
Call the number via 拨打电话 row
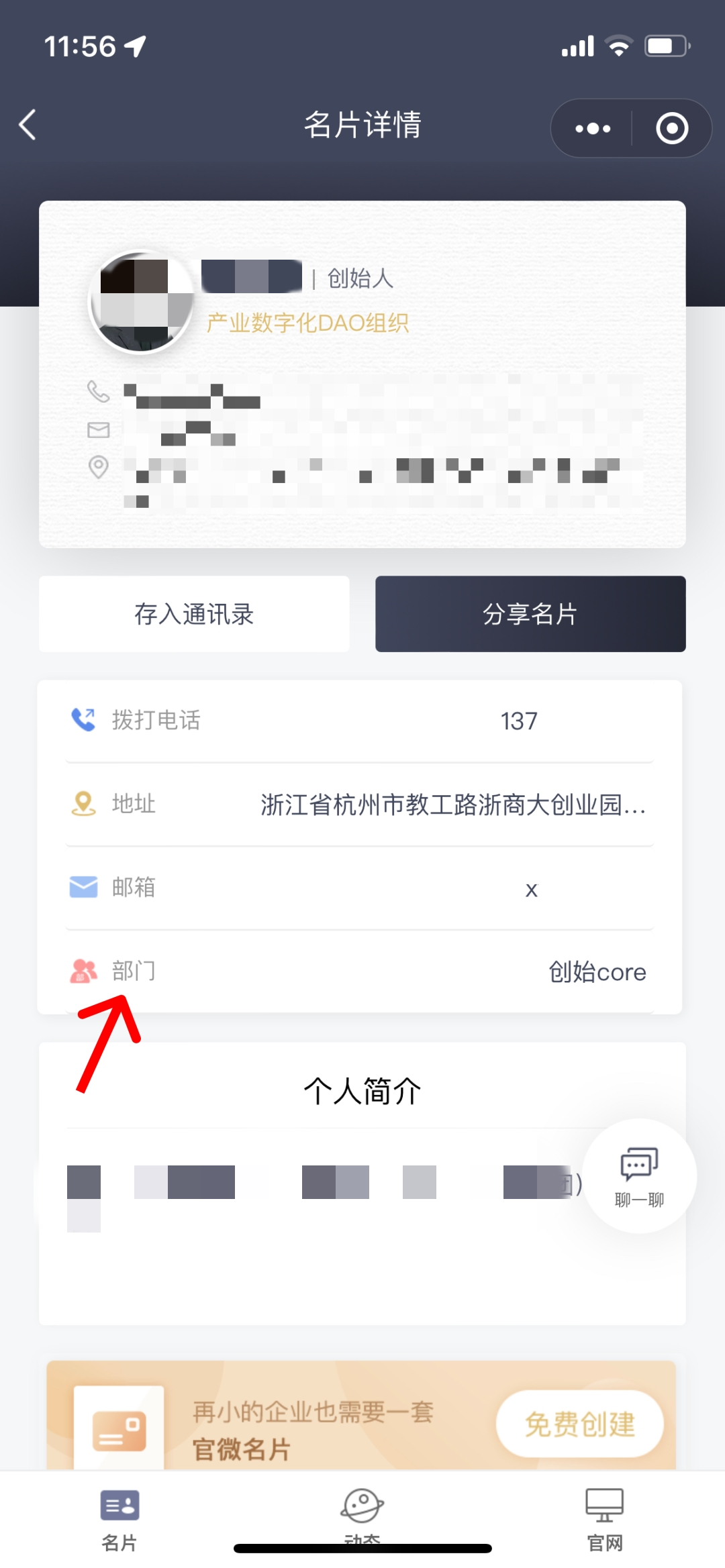[360, 721]
